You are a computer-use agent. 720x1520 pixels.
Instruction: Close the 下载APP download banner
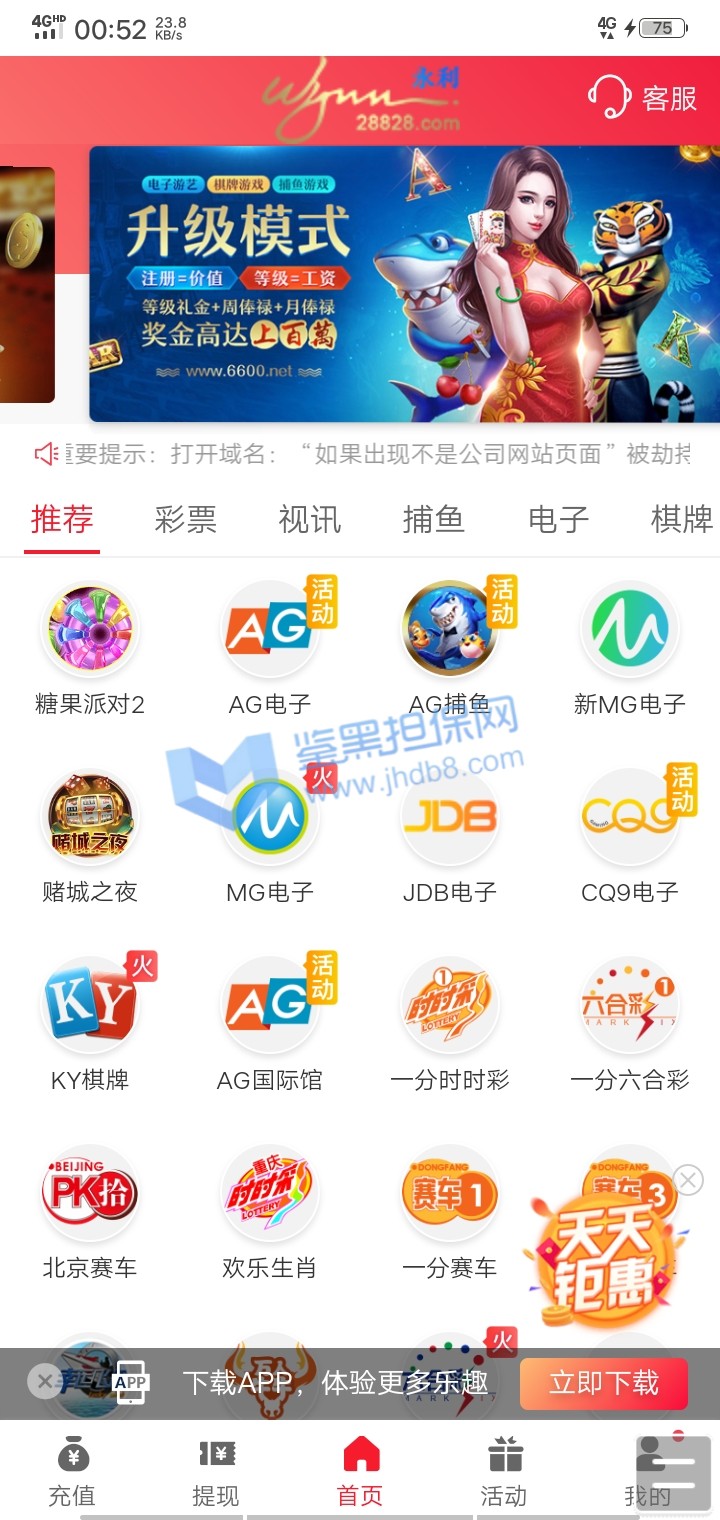pyautogui.click(x=44, y=1382)
